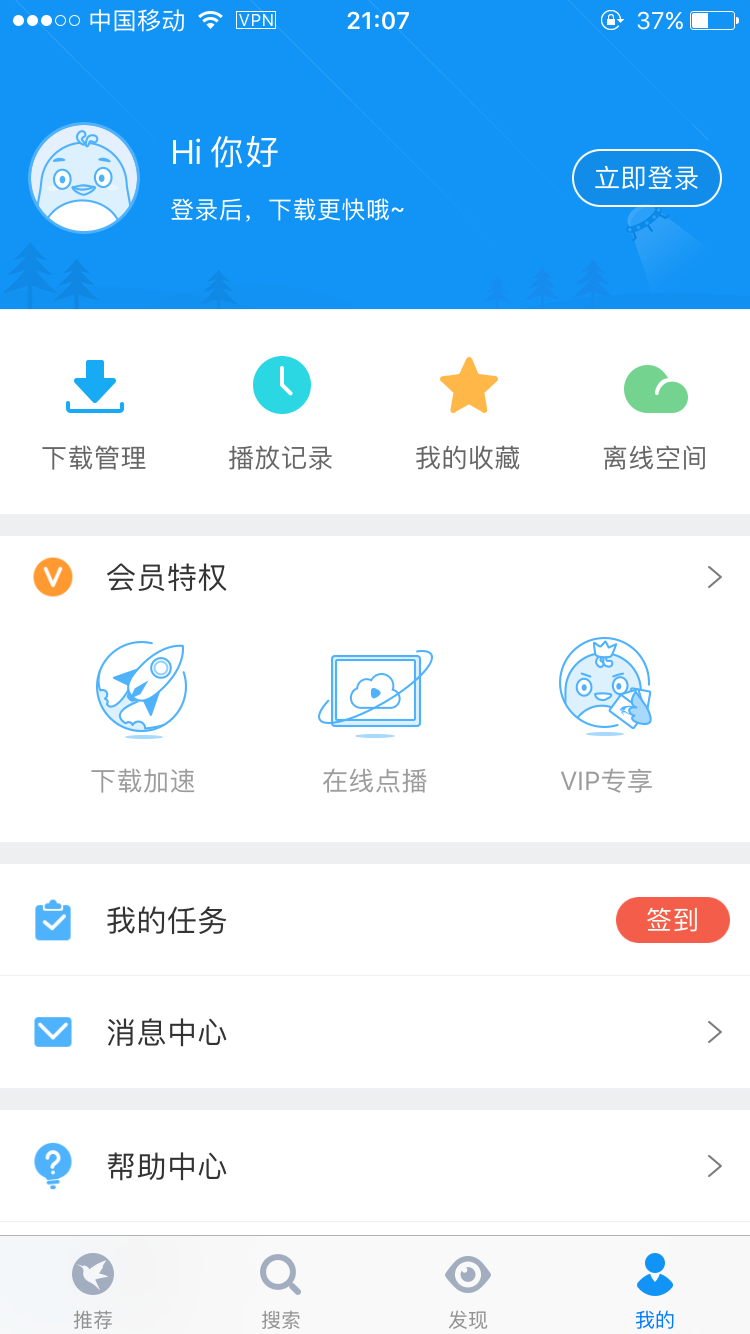This screenshot has width=750, height=1334.
Task: Tap the penguin profile avatar
Action: (83, 177)
